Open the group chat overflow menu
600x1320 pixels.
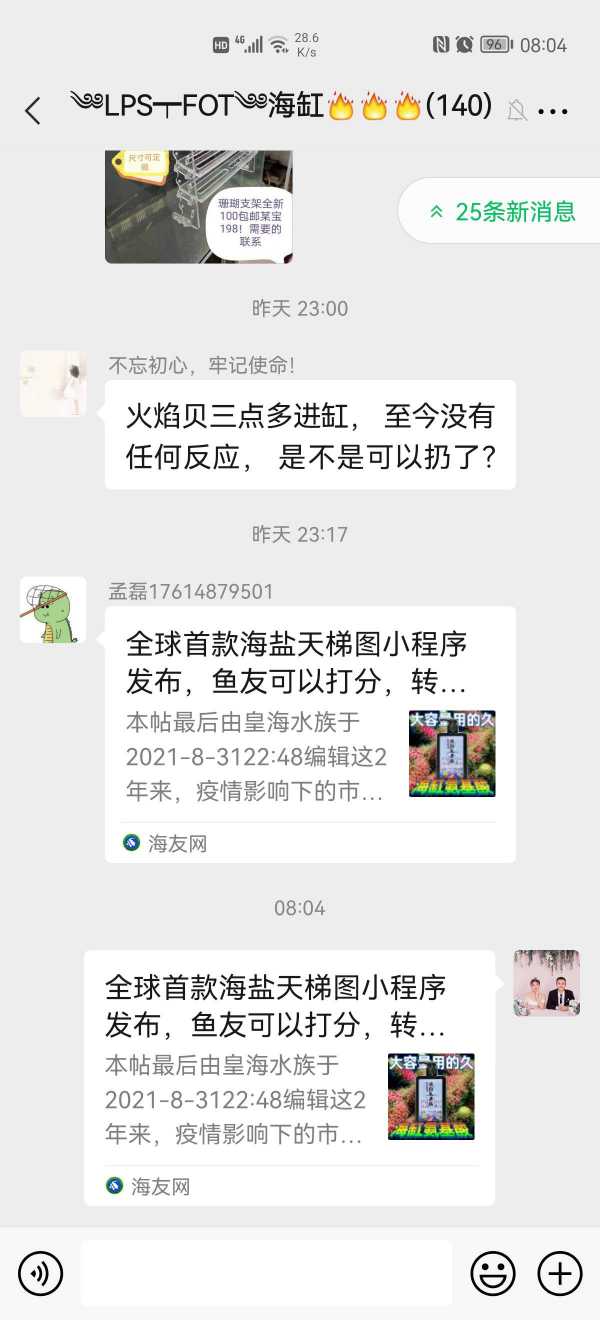point(553,111)
